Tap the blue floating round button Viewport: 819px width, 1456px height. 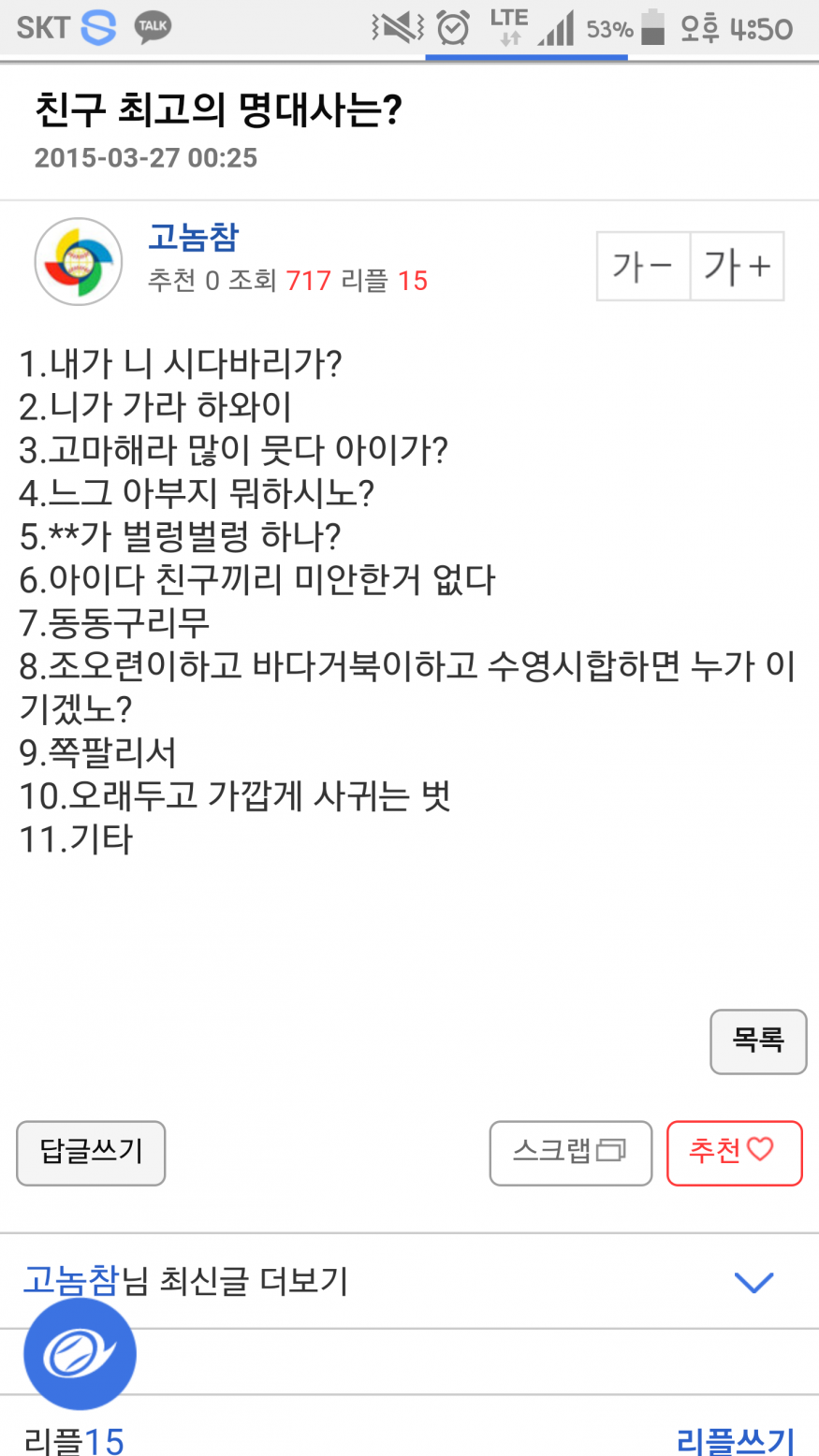[80, 1353]
